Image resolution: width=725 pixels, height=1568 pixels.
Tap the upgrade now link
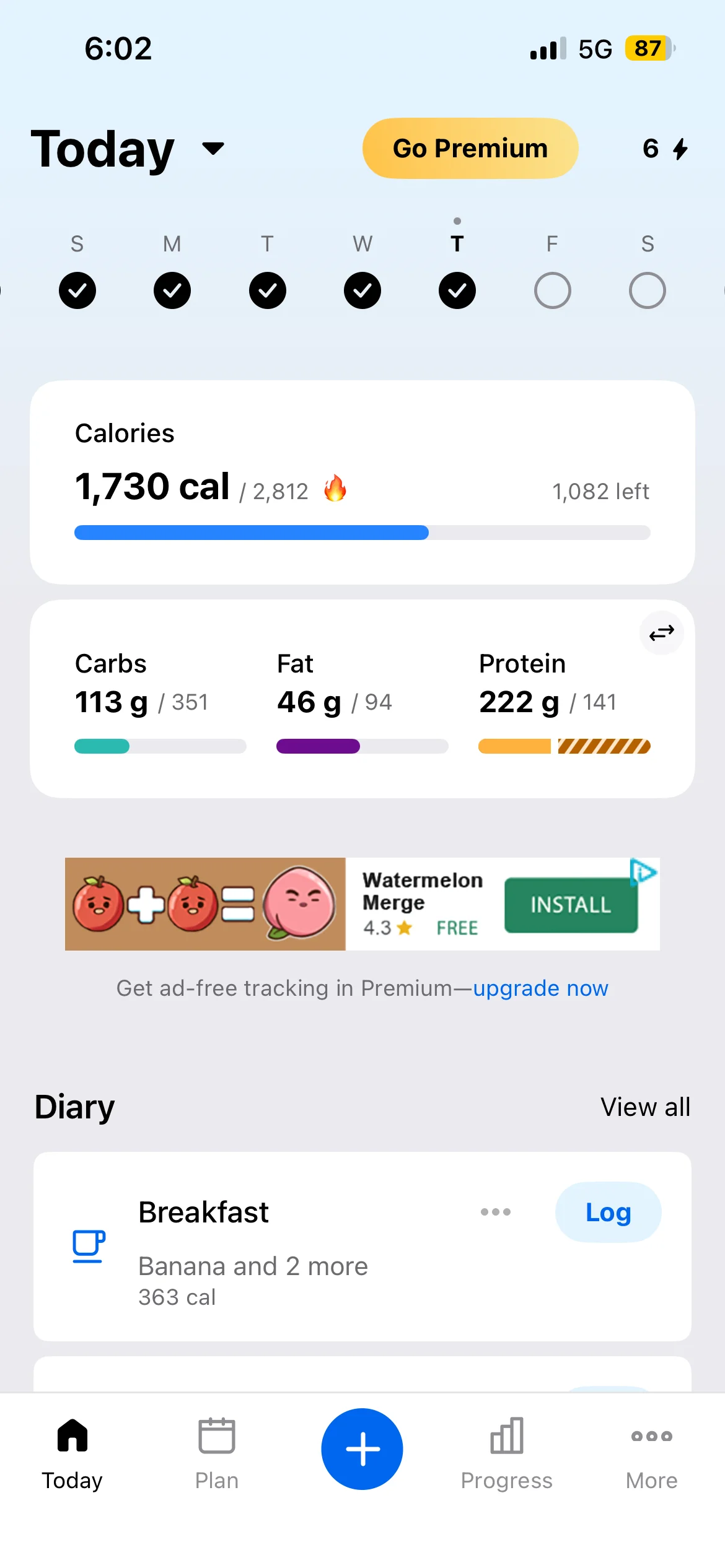pos(540,988)
